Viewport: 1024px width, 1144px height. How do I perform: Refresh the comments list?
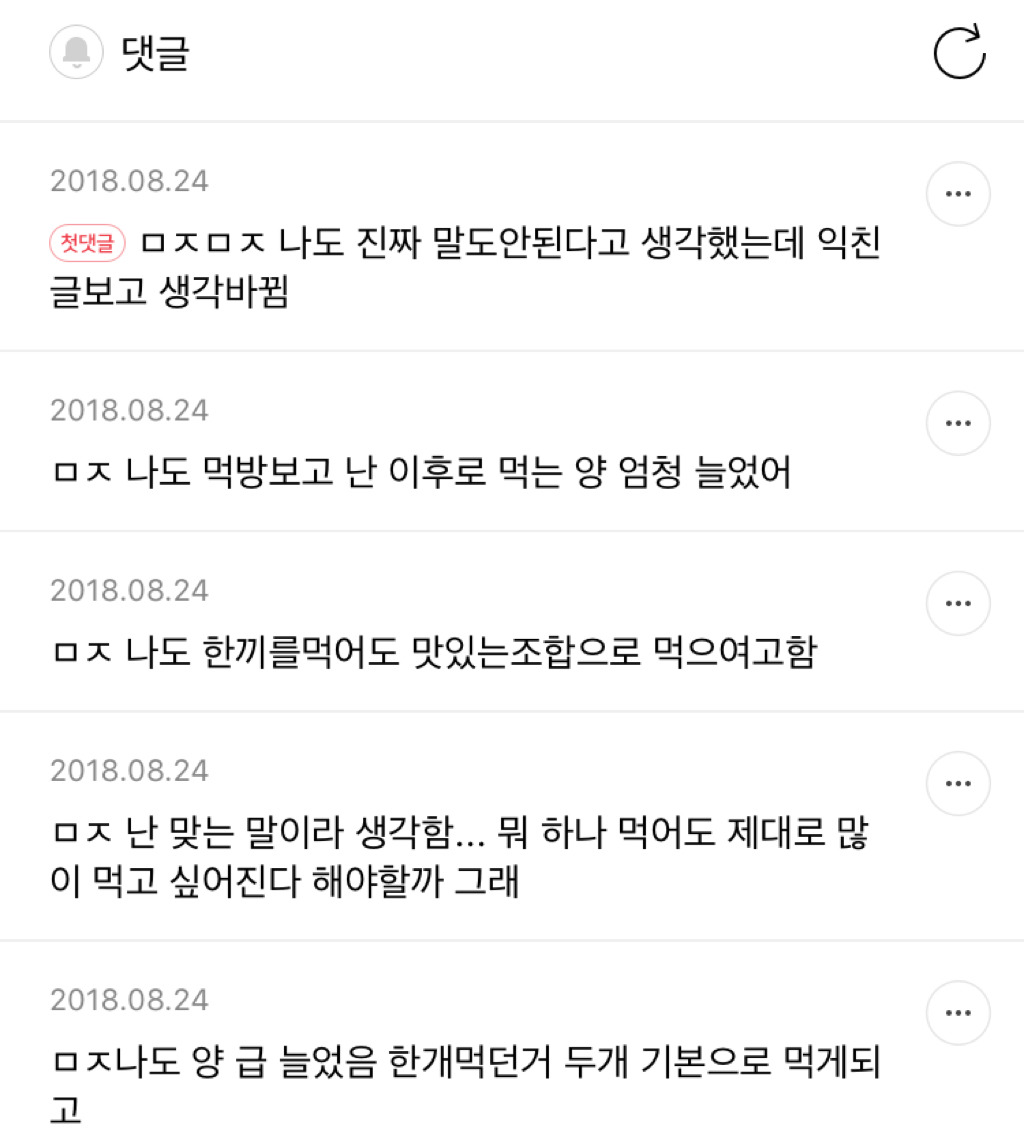coord(959,52)
